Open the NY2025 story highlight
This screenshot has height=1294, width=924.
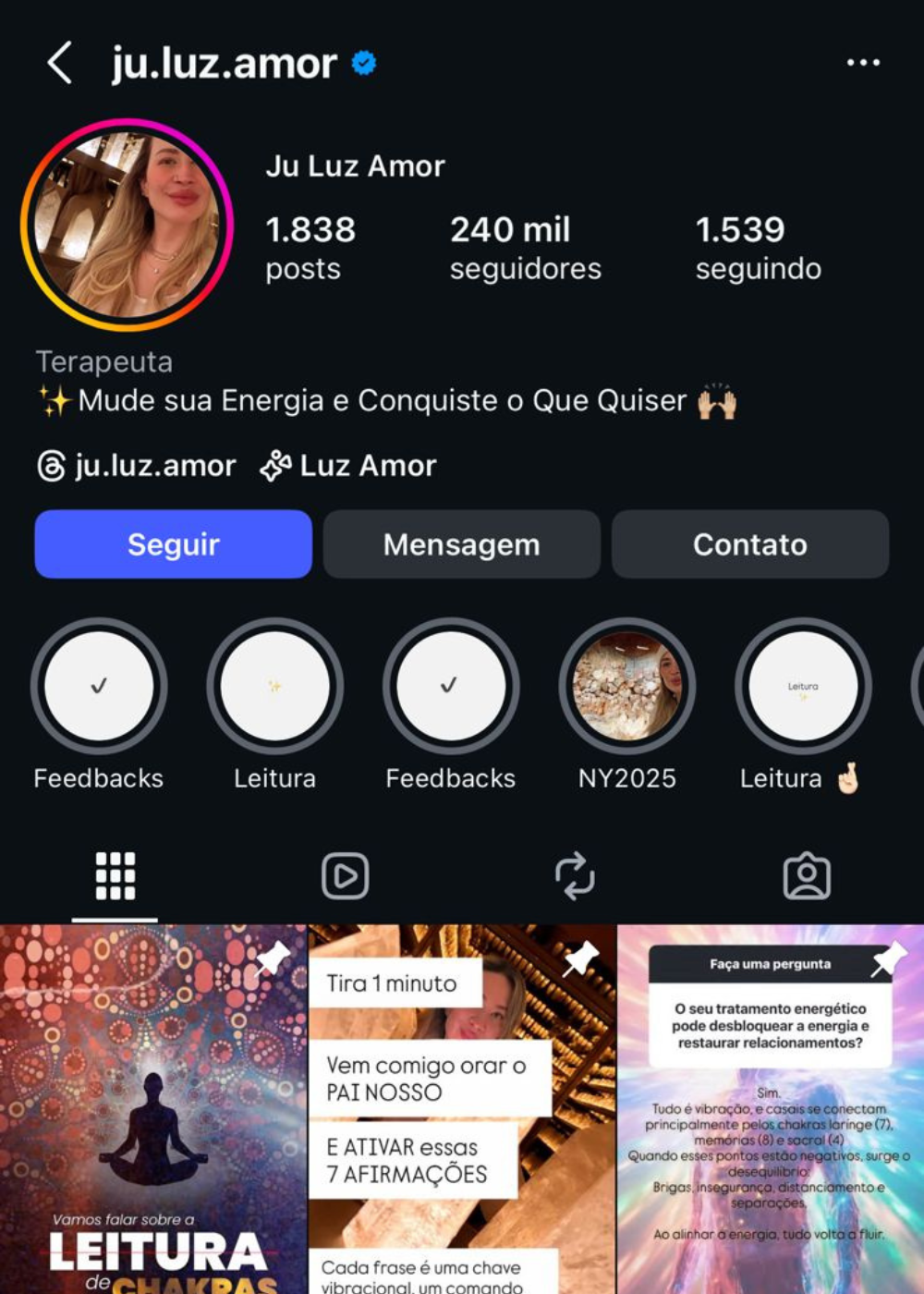(626, 687)
